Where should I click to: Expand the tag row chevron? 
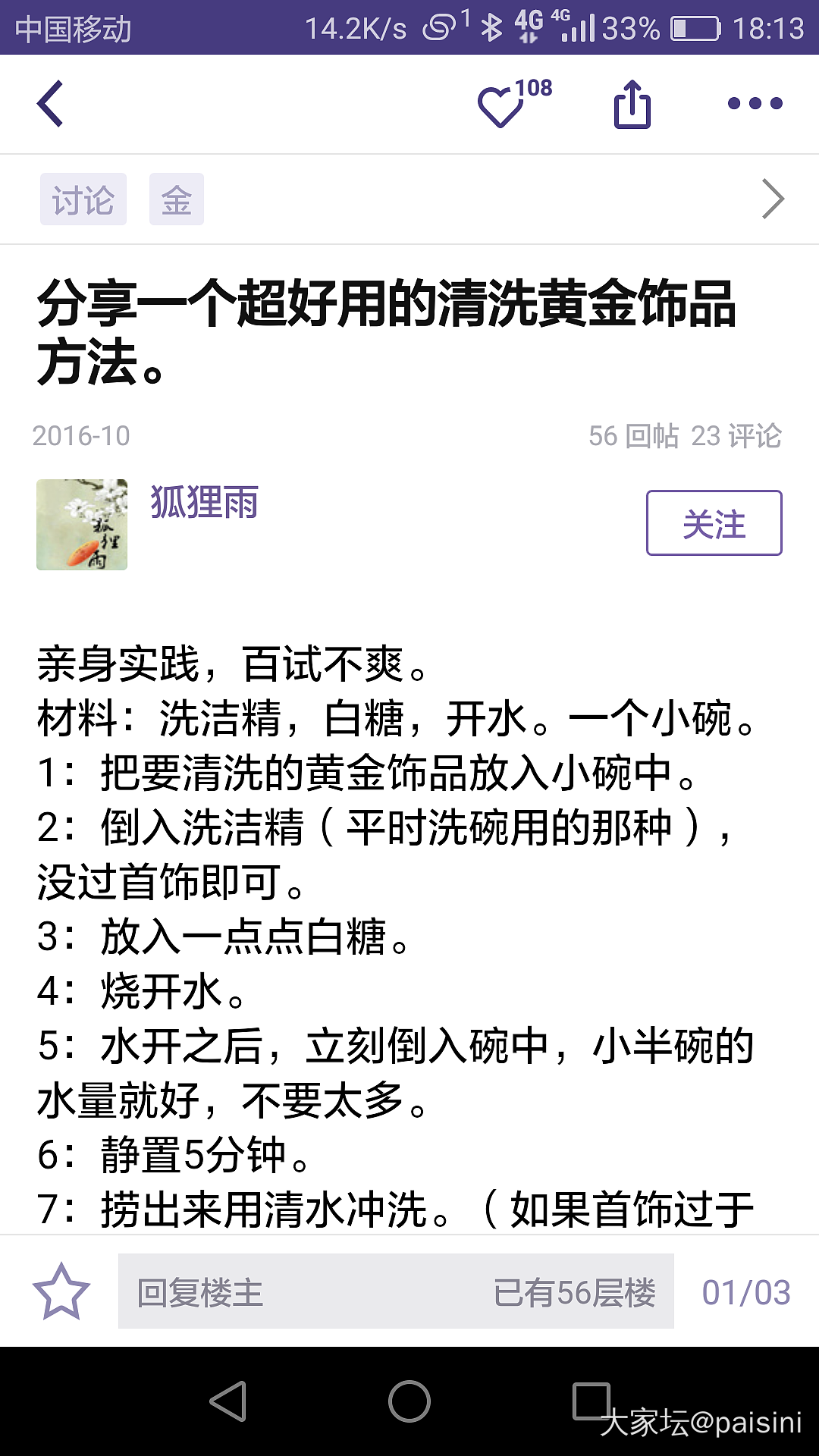tap(772, 199)
